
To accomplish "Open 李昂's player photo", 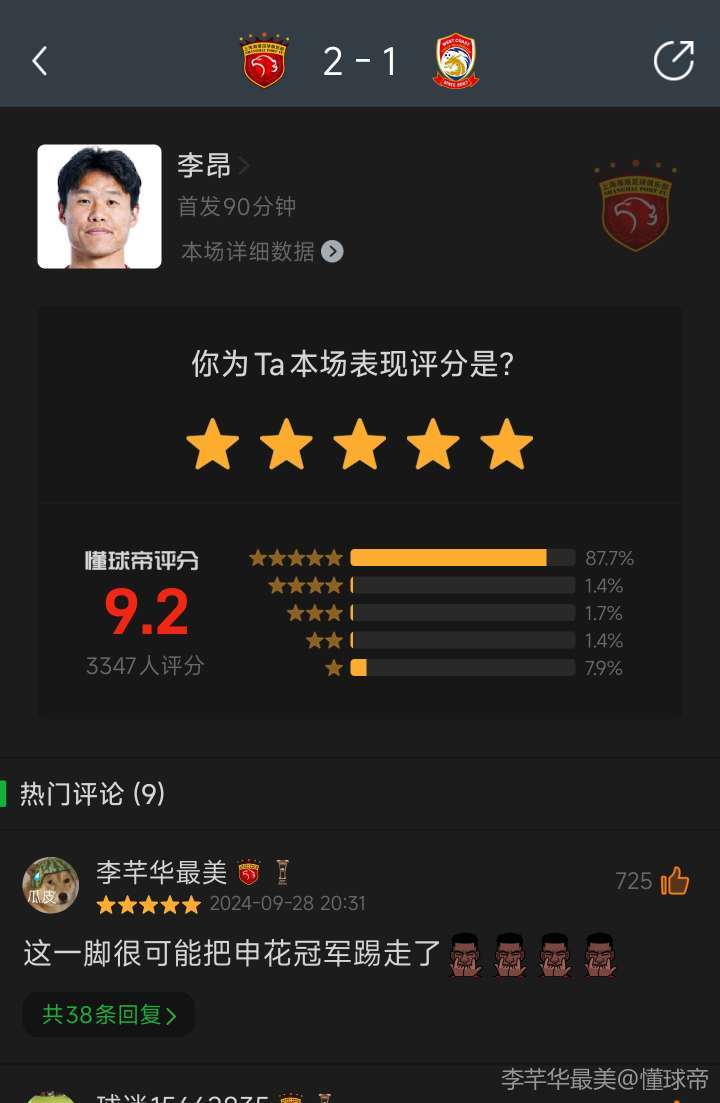I will pos(99,207).
